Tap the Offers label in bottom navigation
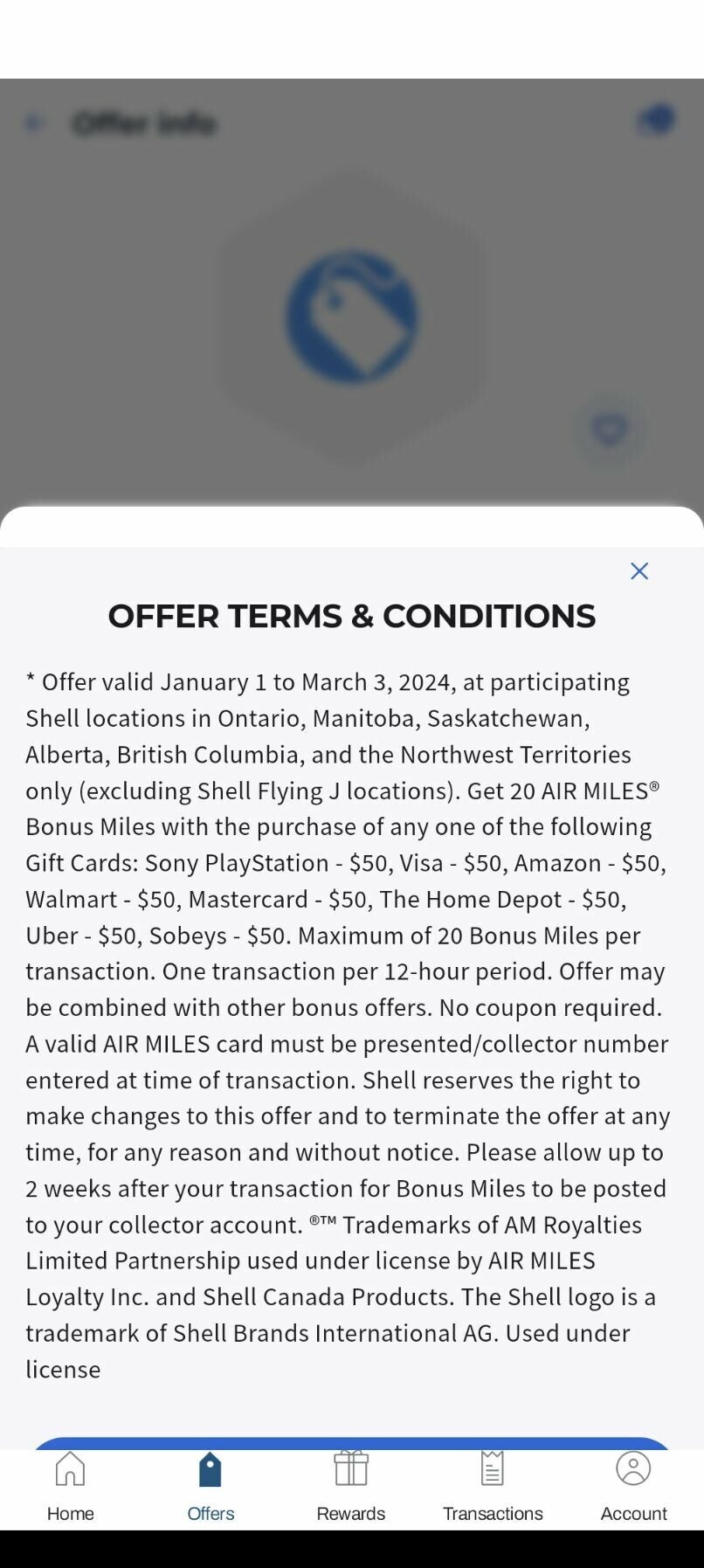 (210, 1514)
